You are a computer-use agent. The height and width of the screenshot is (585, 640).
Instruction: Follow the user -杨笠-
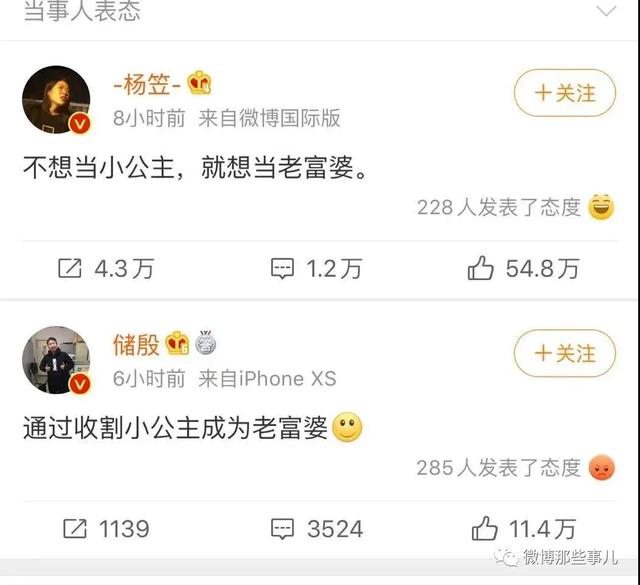tap(564, 93)
